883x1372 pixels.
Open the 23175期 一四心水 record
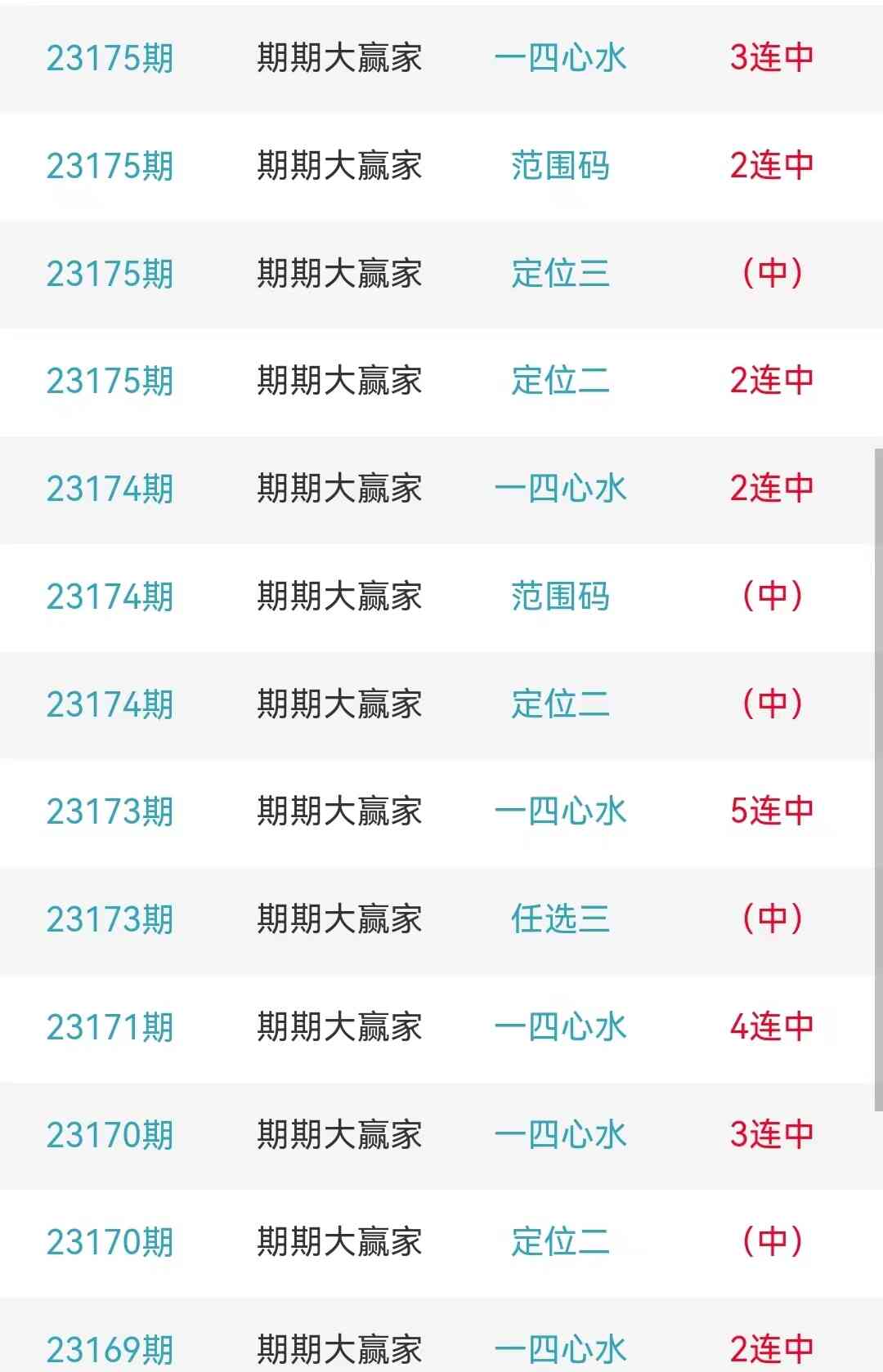560,58
